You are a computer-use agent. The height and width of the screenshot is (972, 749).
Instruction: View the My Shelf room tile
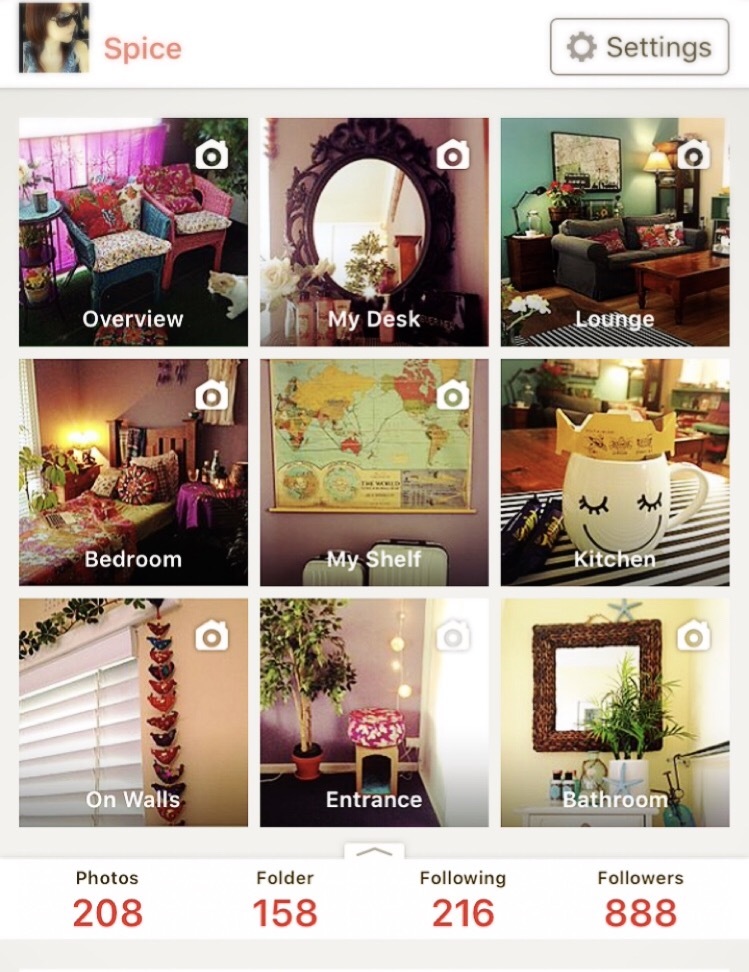374,472
